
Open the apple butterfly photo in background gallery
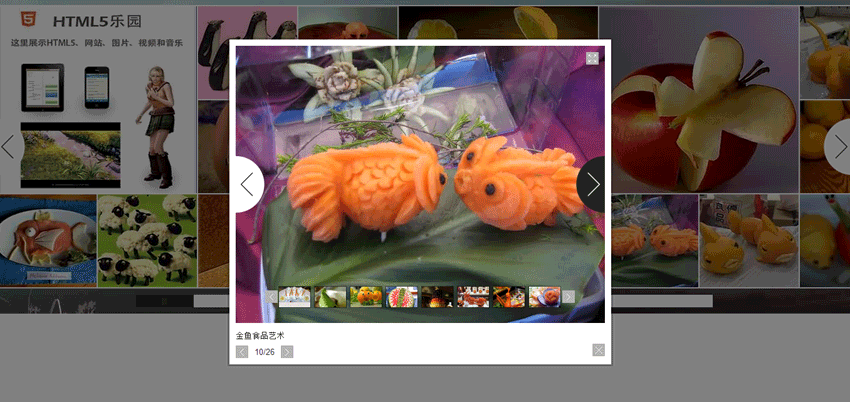[700, 100]
